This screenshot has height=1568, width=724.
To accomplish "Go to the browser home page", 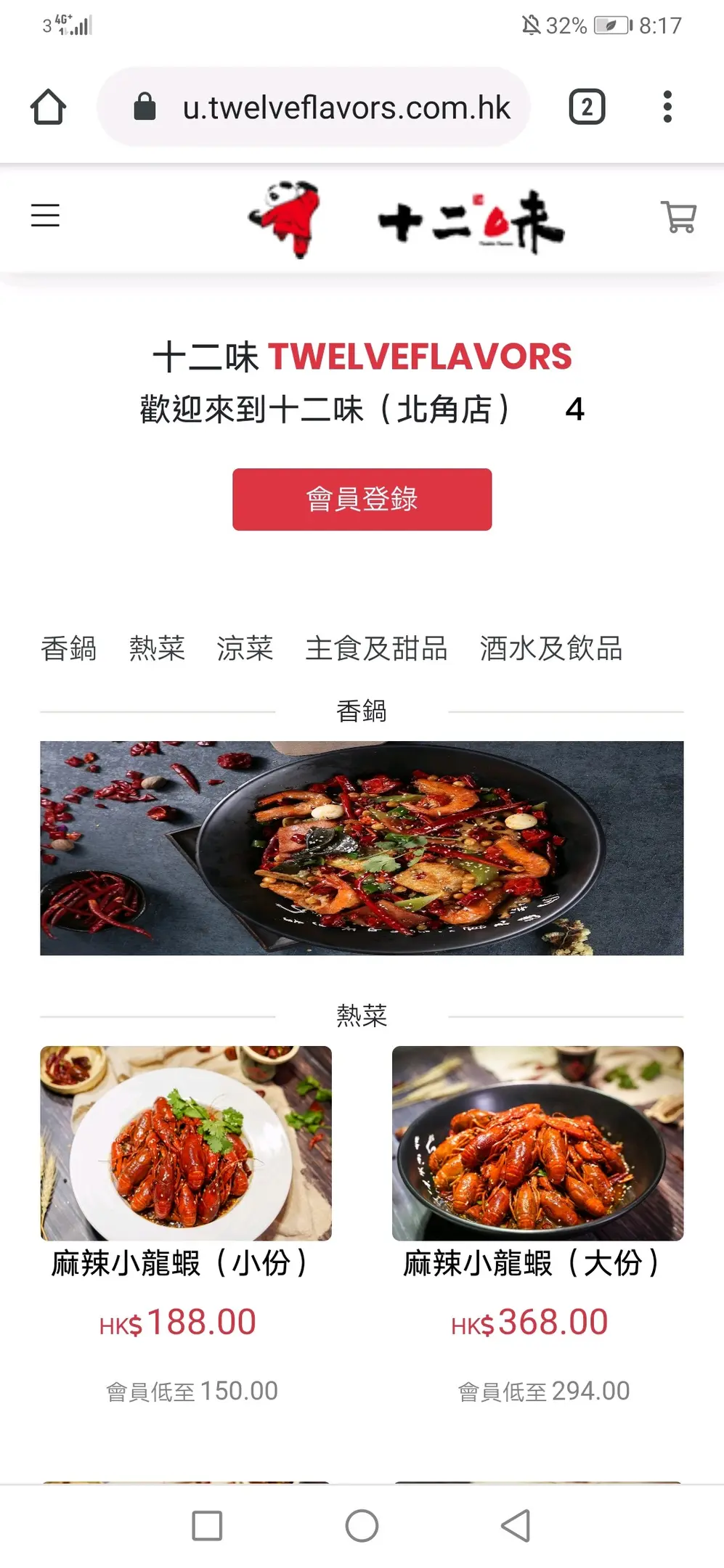I will coord(48,107).
